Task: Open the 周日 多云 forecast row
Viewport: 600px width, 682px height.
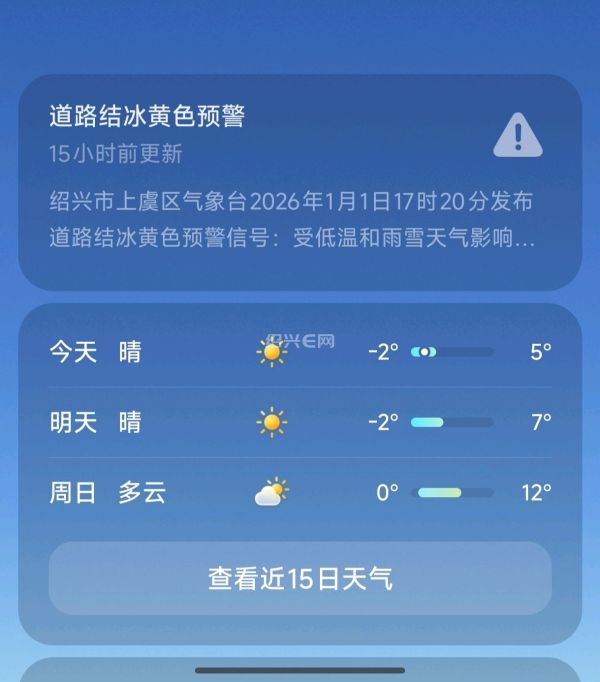Action: (x=300, y=492)
